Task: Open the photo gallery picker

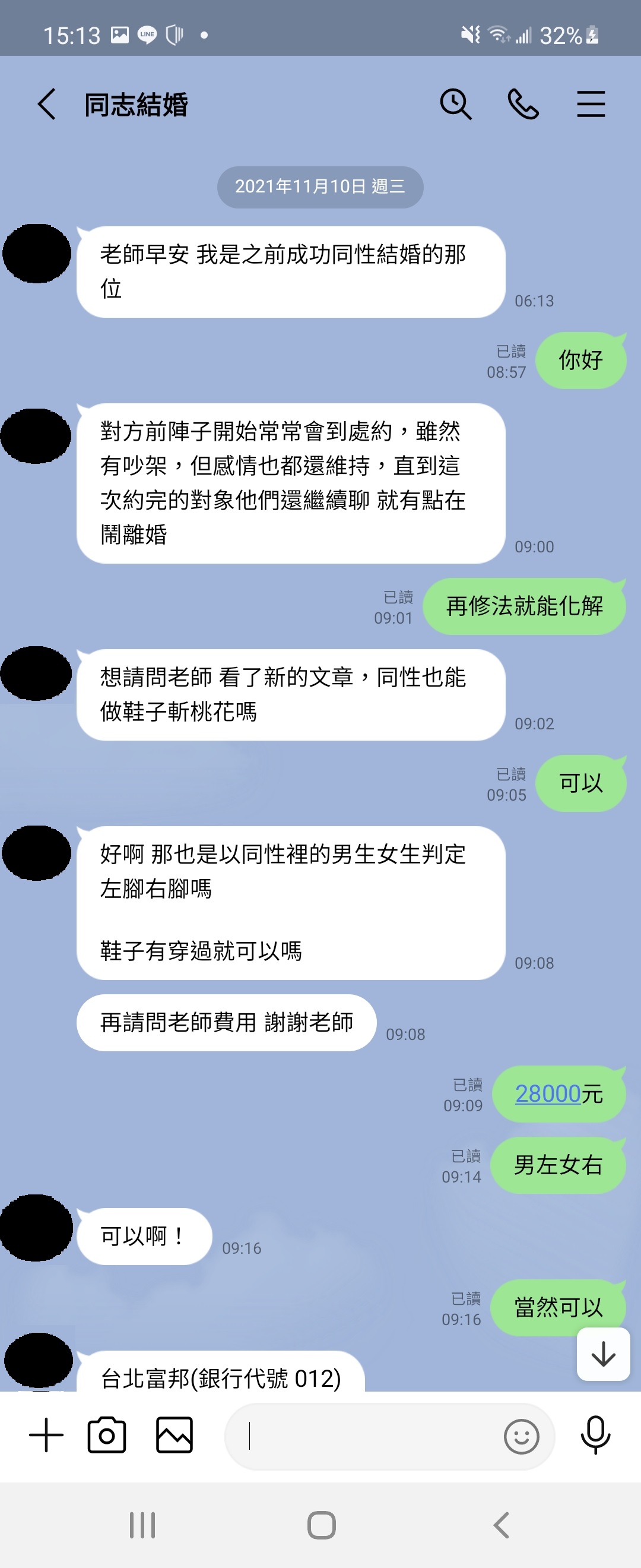Action: tap(174, 1436)
